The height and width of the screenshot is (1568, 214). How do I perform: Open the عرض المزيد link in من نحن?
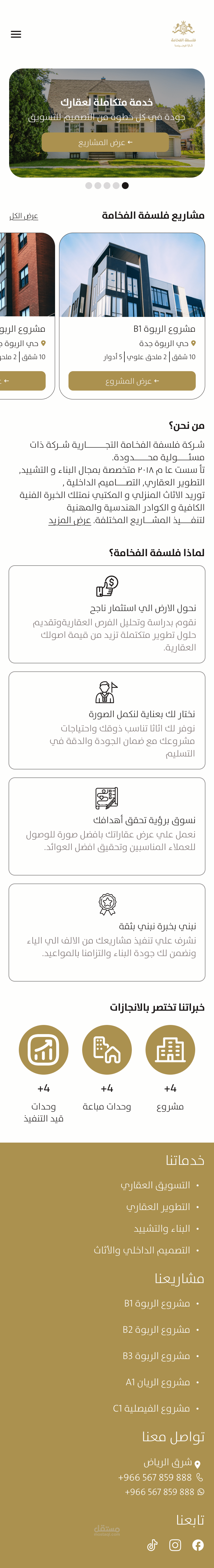[70, 520]
